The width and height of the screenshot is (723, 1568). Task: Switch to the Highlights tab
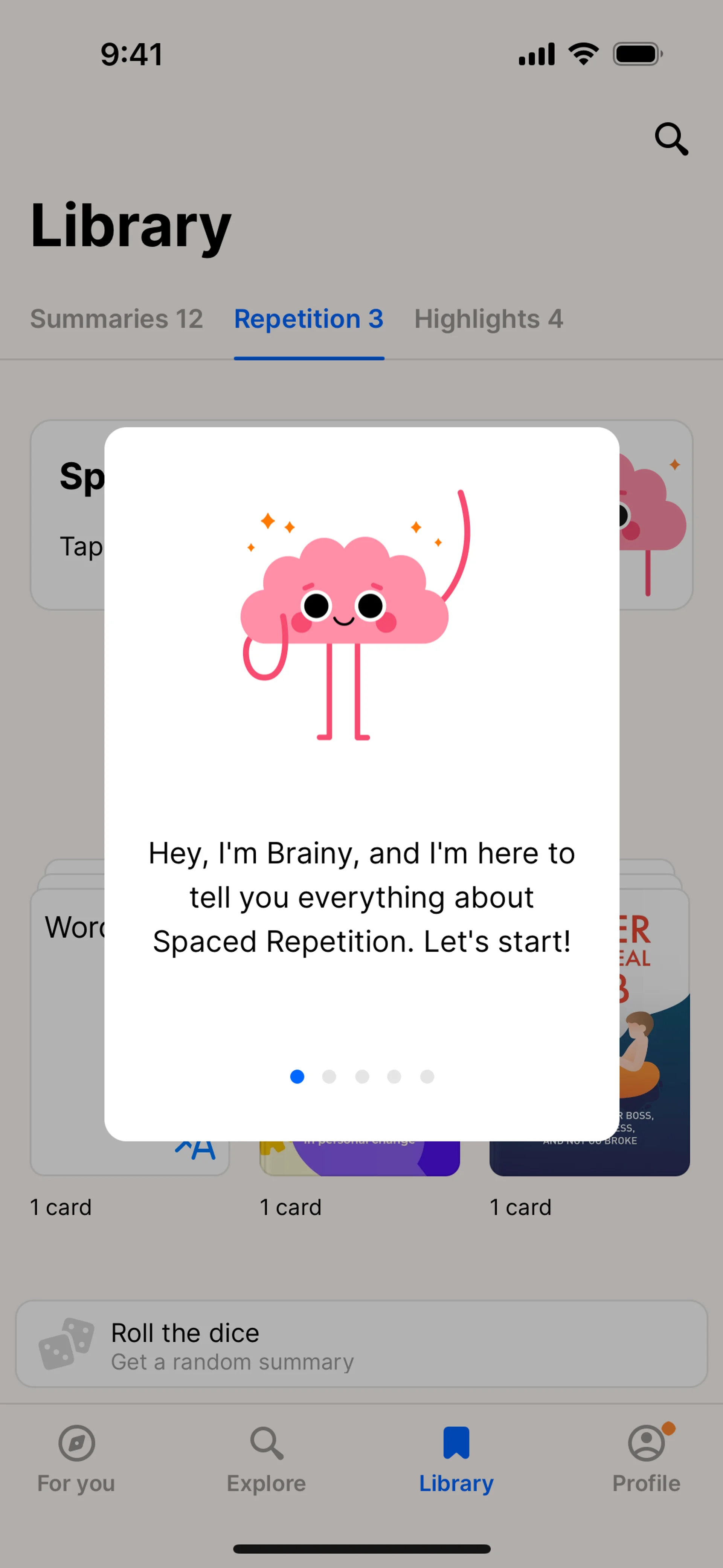click(x=488, y=319)
